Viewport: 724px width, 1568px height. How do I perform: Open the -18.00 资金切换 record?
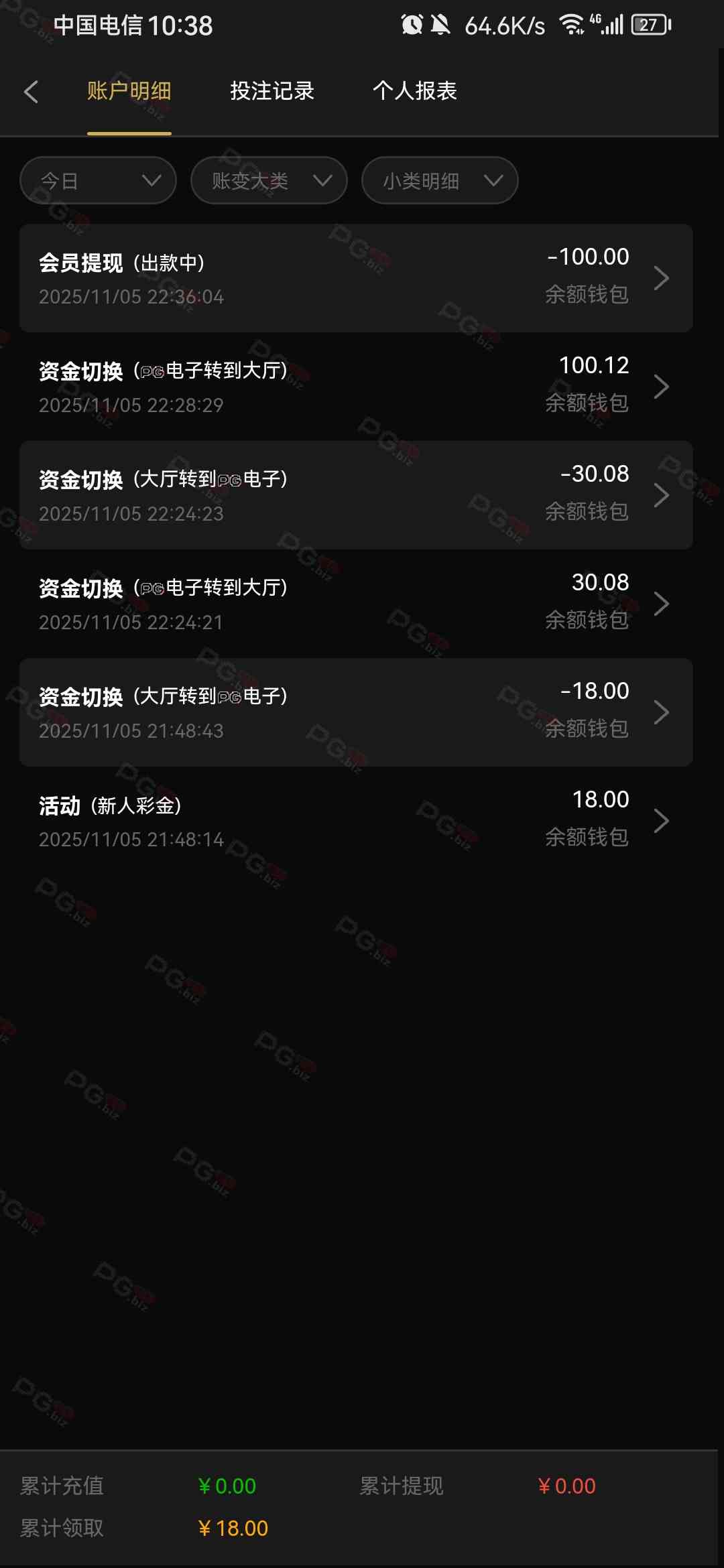tap(355, 712)
